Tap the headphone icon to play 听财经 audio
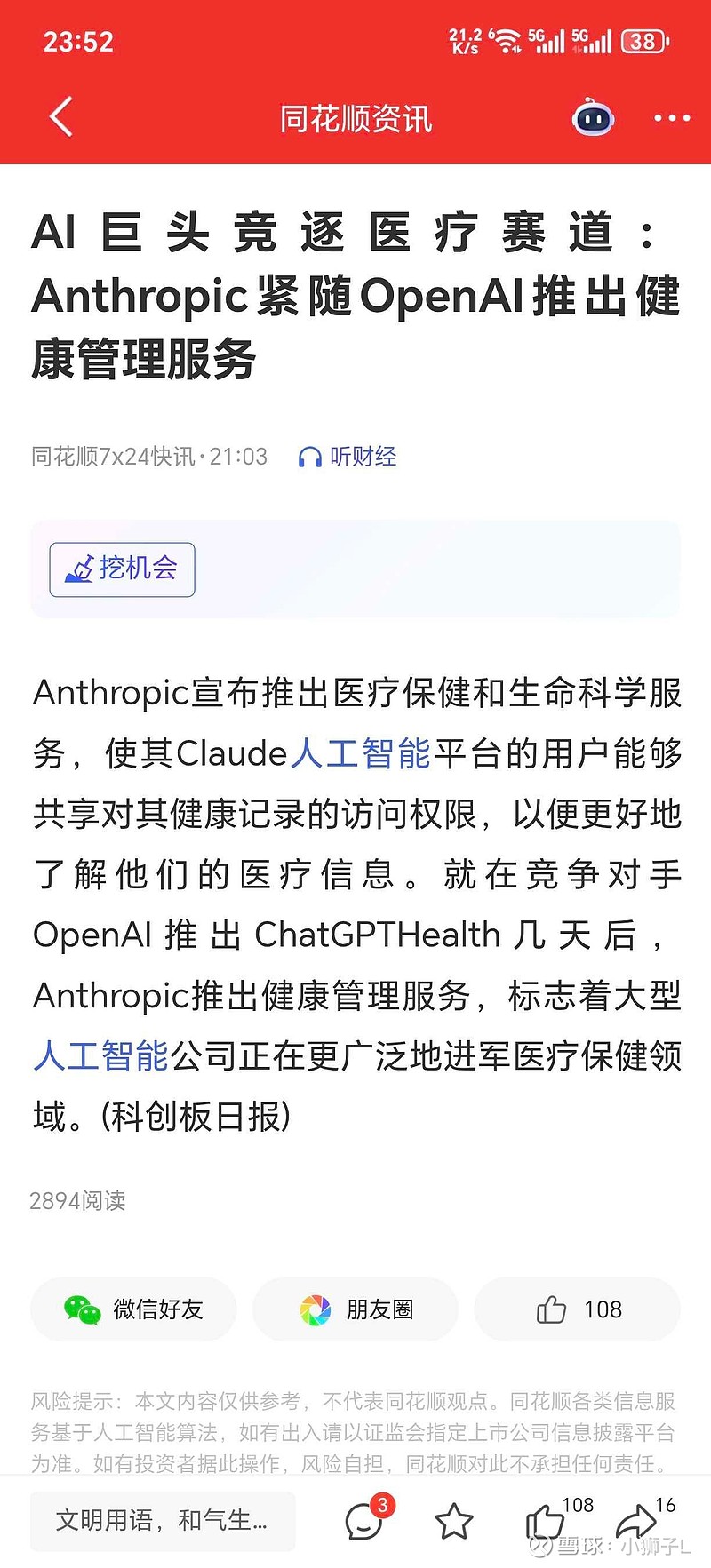711x1568 pixels. (x=309, y=457)
